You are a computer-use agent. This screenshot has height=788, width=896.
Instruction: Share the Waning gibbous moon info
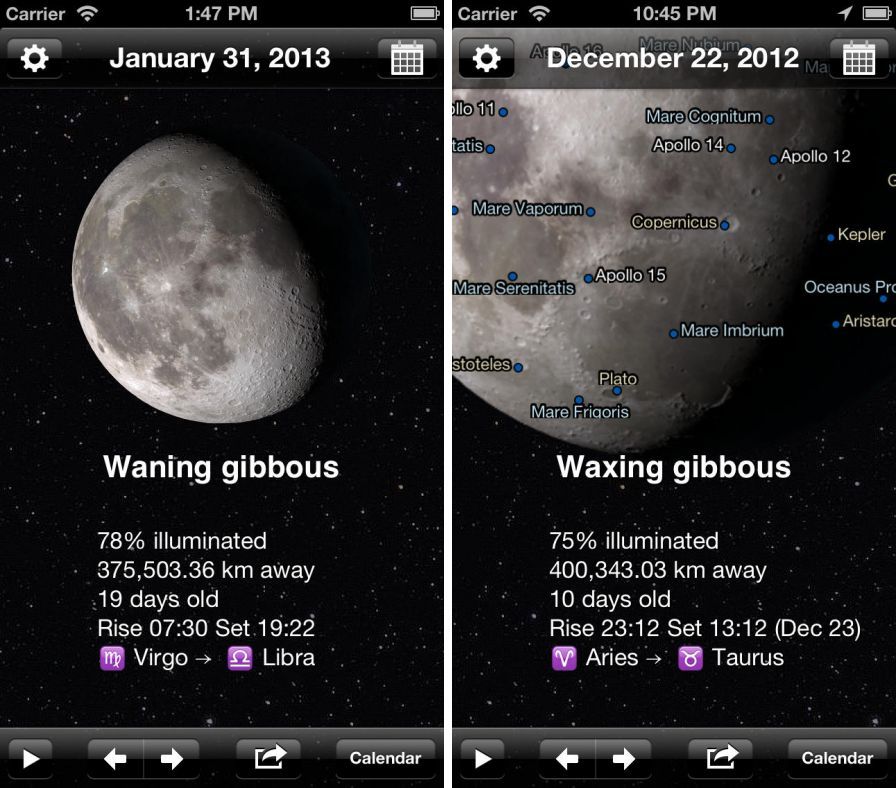[x=269, y=759]
